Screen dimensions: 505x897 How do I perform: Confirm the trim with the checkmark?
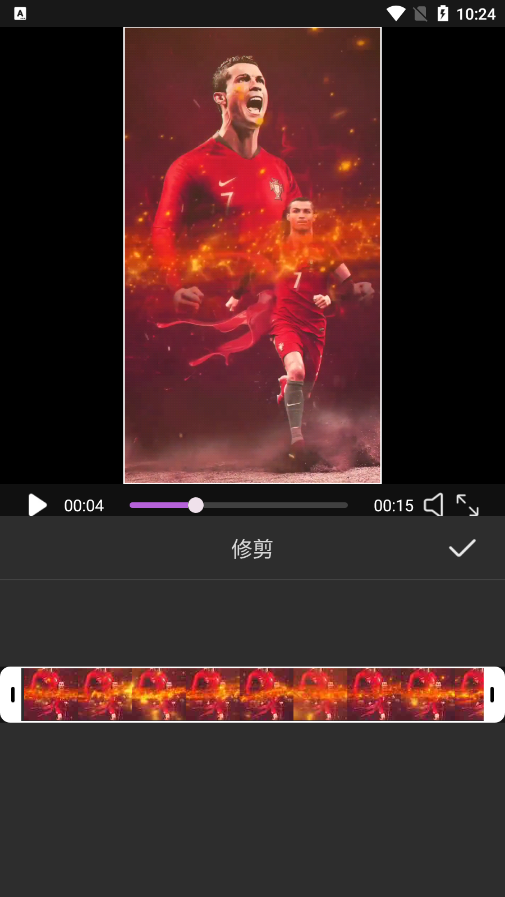point(462,548)
